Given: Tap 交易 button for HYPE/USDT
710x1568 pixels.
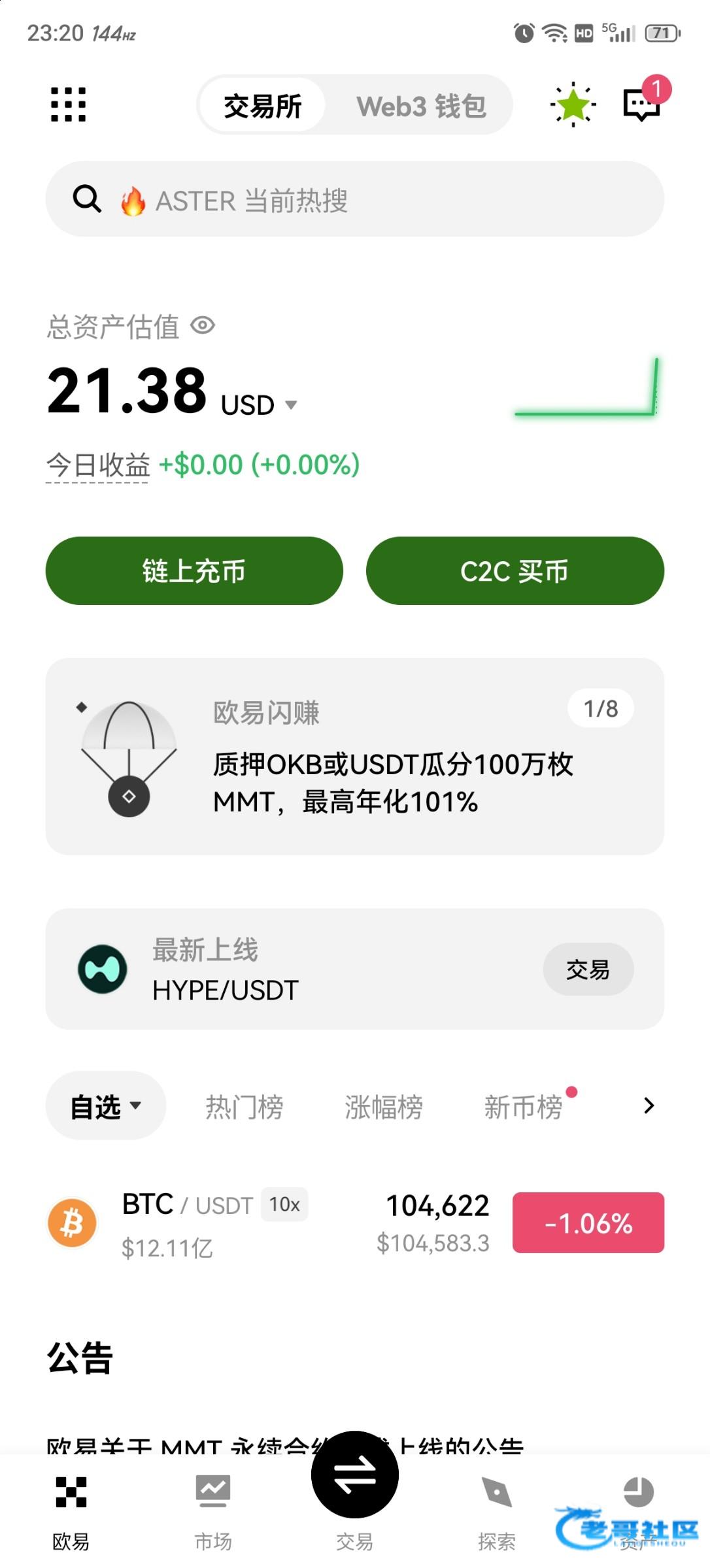Looking at the screenshot, I should click(x=587, y=969).
